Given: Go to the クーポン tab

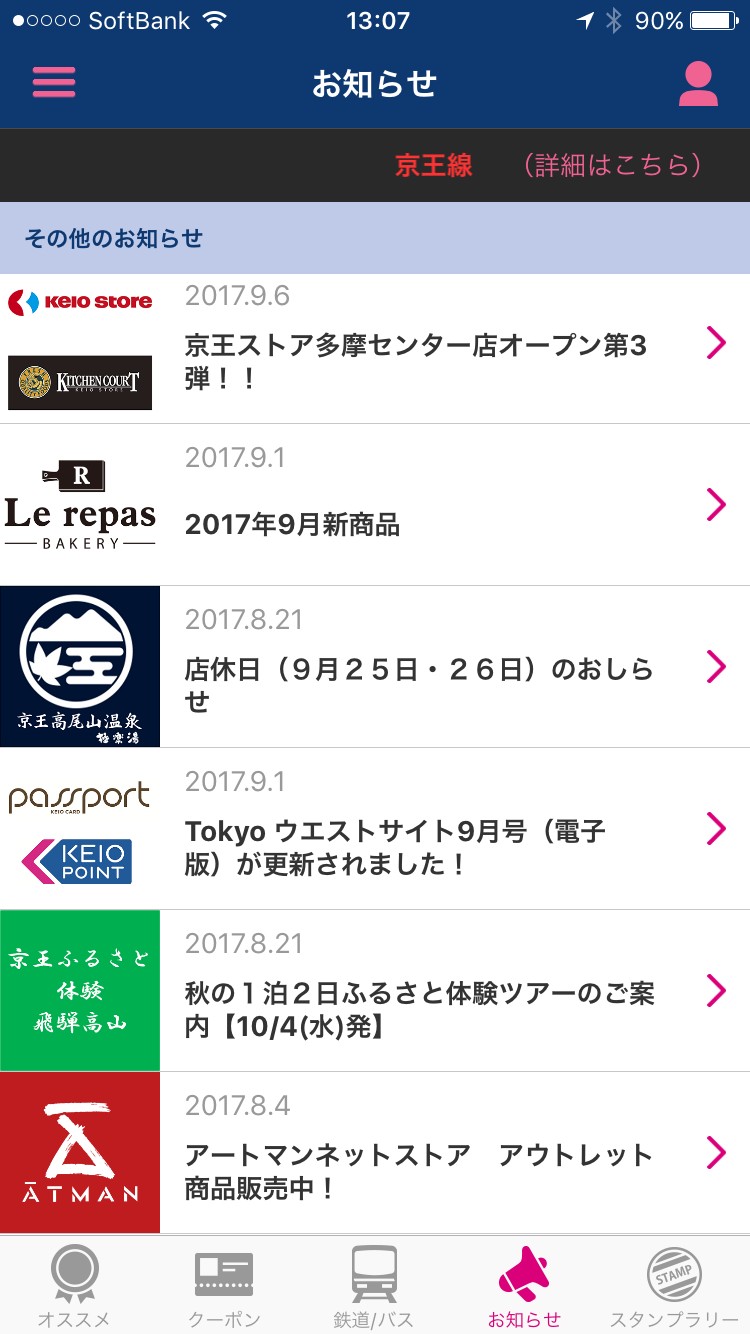Looking at the screenshot, I should click(x=224, y=1286).
